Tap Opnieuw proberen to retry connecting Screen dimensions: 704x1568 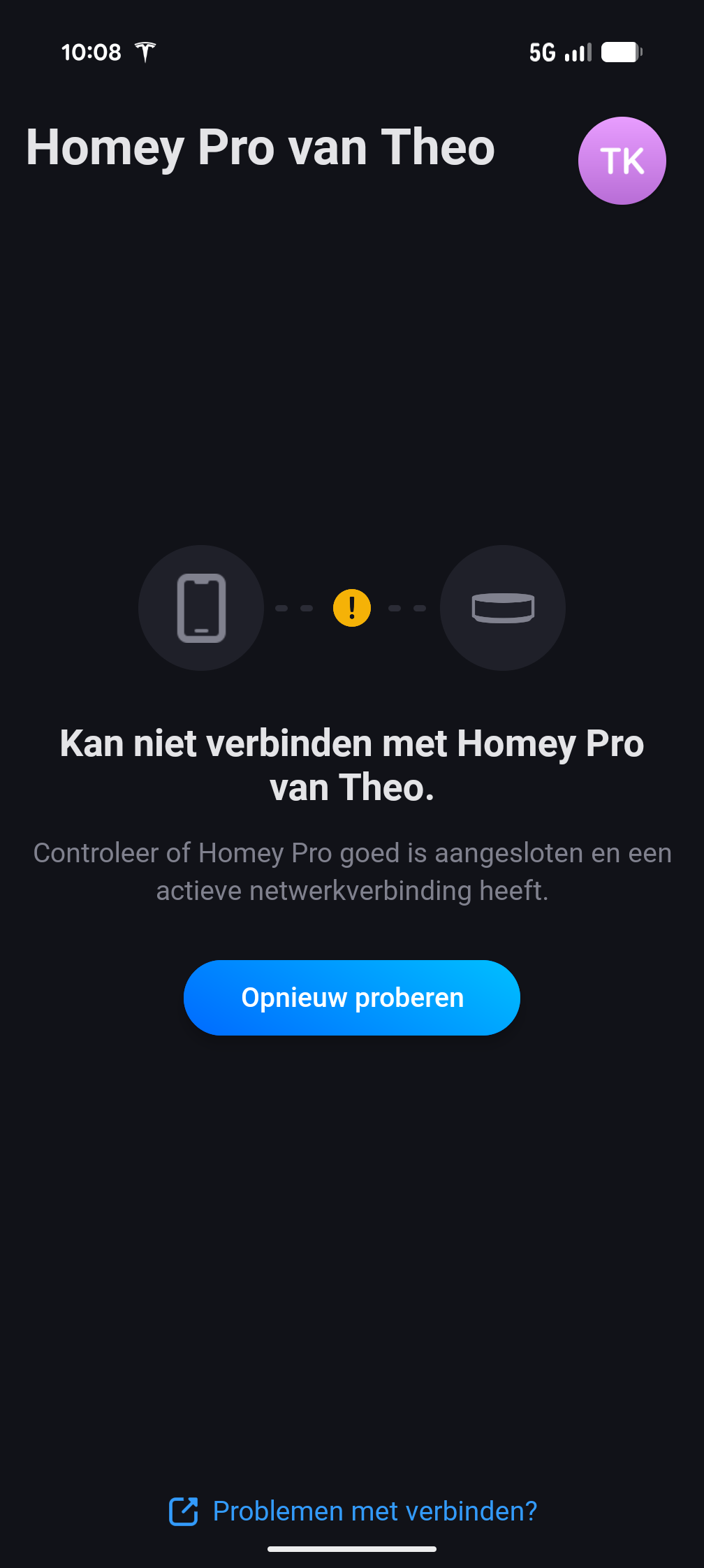click(352, 997)
